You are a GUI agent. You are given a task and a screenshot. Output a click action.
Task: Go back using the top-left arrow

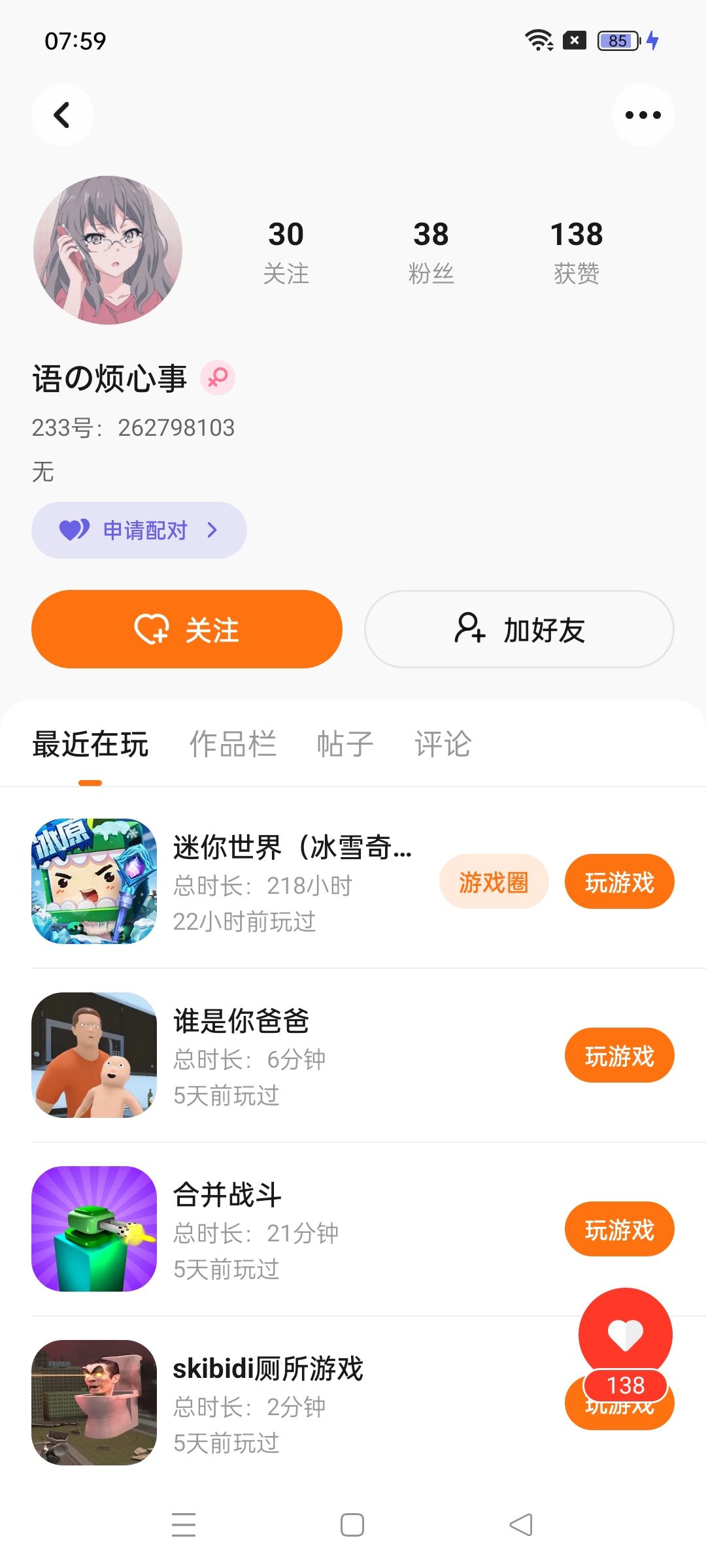click(x=62, y=115)
